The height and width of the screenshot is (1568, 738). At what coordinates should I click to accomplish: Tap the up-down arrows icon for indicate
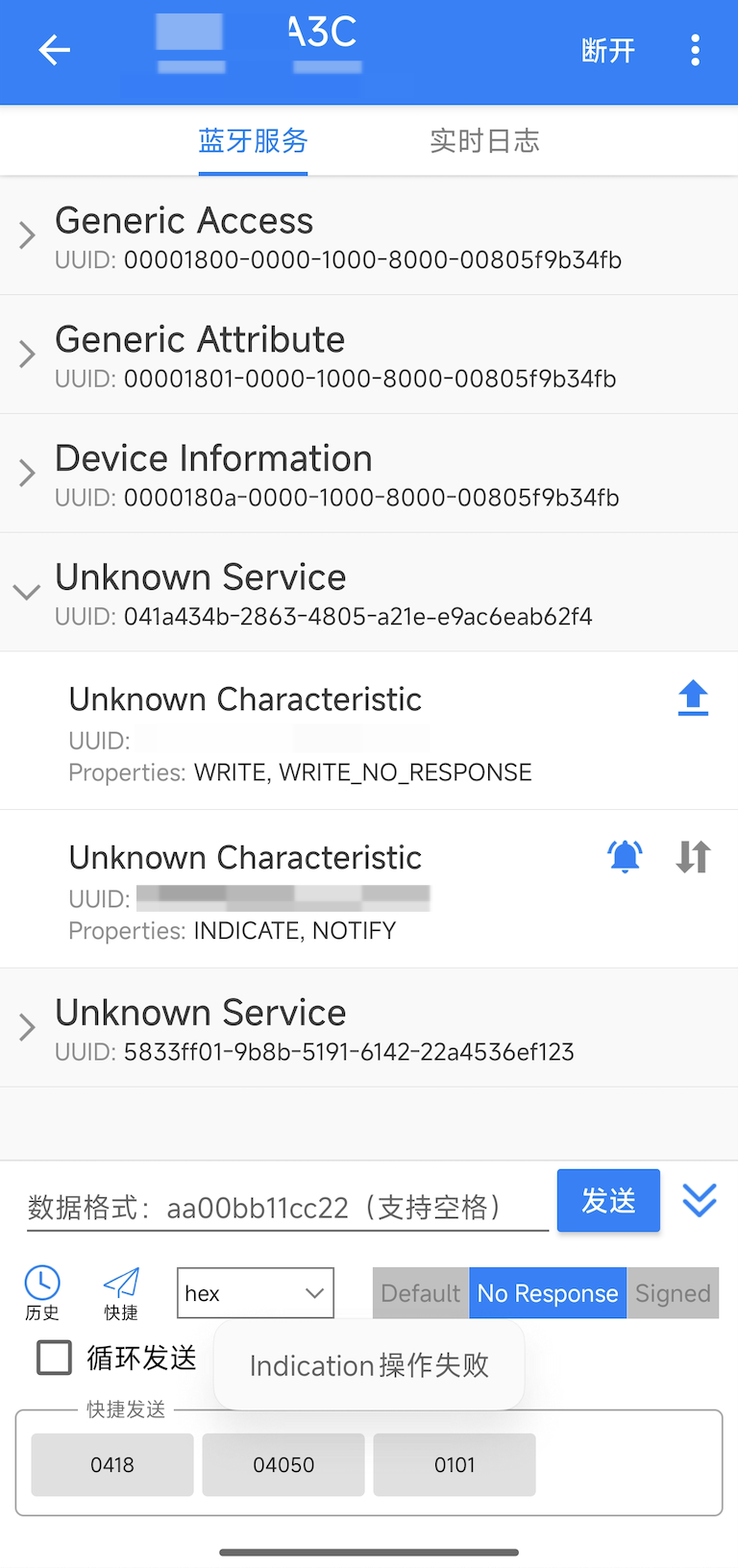click(x=693, y=855)
